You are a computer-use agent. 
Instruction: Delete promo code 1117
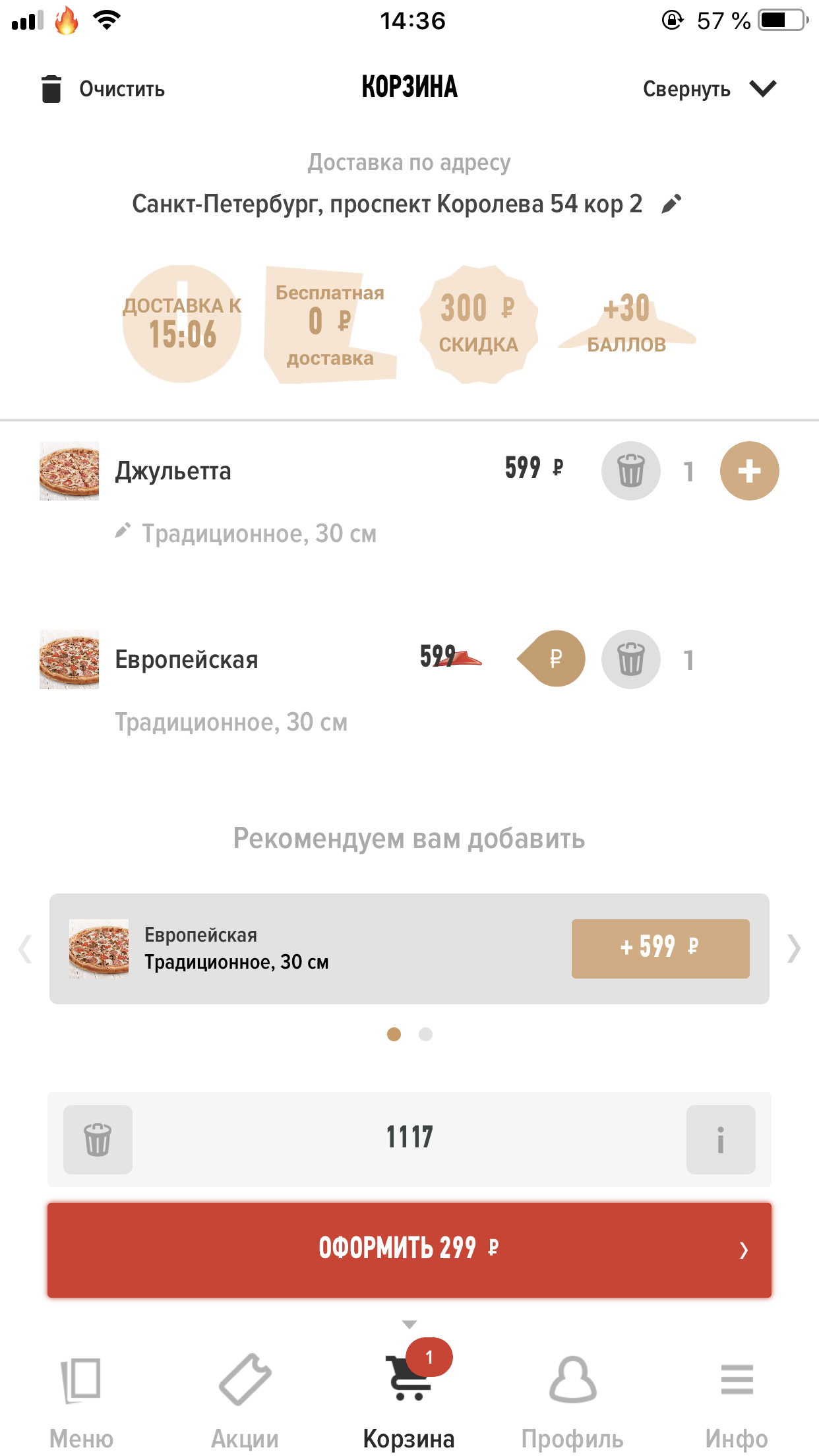tap(98, 1139)
